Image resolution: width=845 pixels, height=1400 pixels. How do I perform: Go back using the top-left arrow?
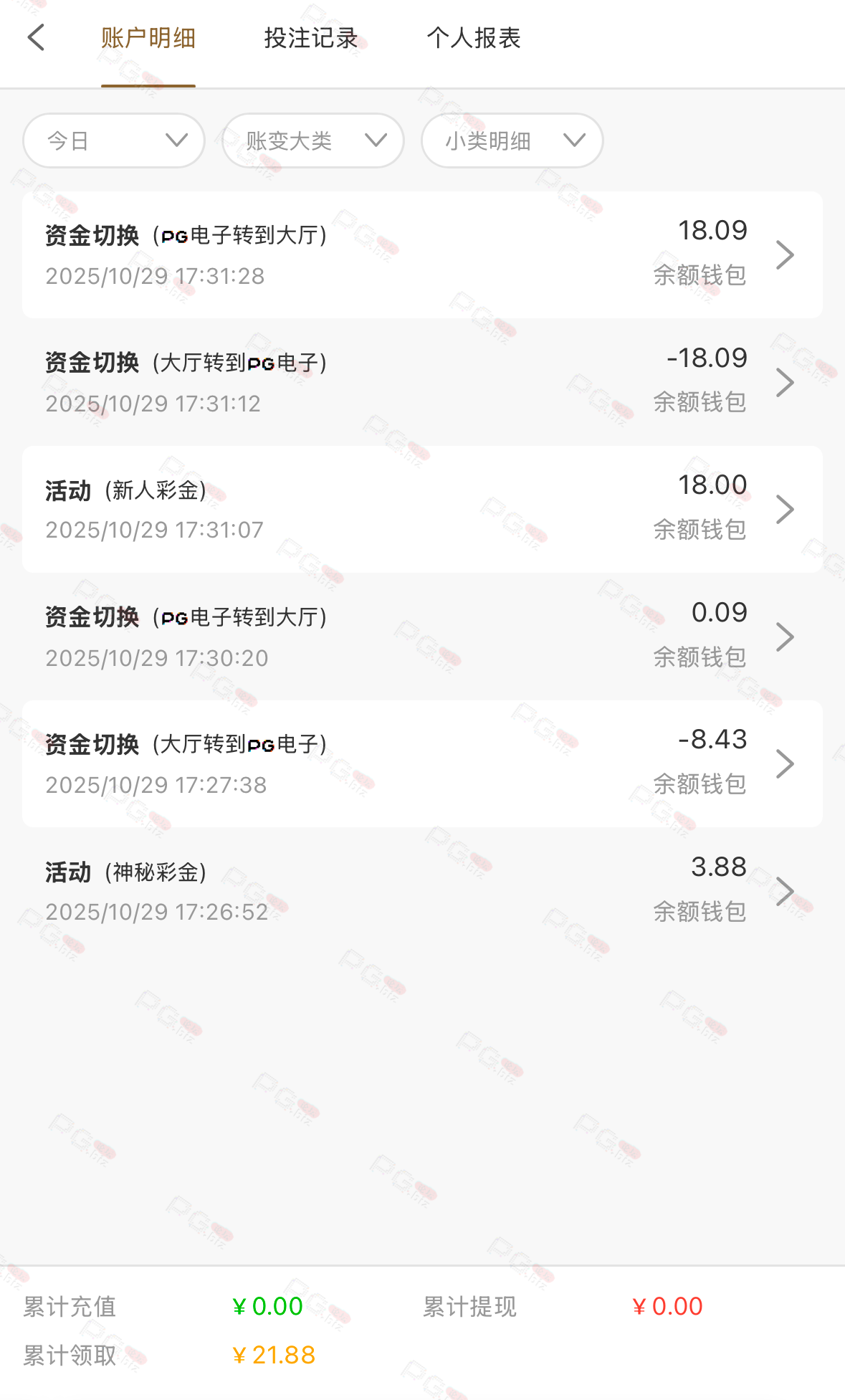pyautogui.click(x=36, y=37)
